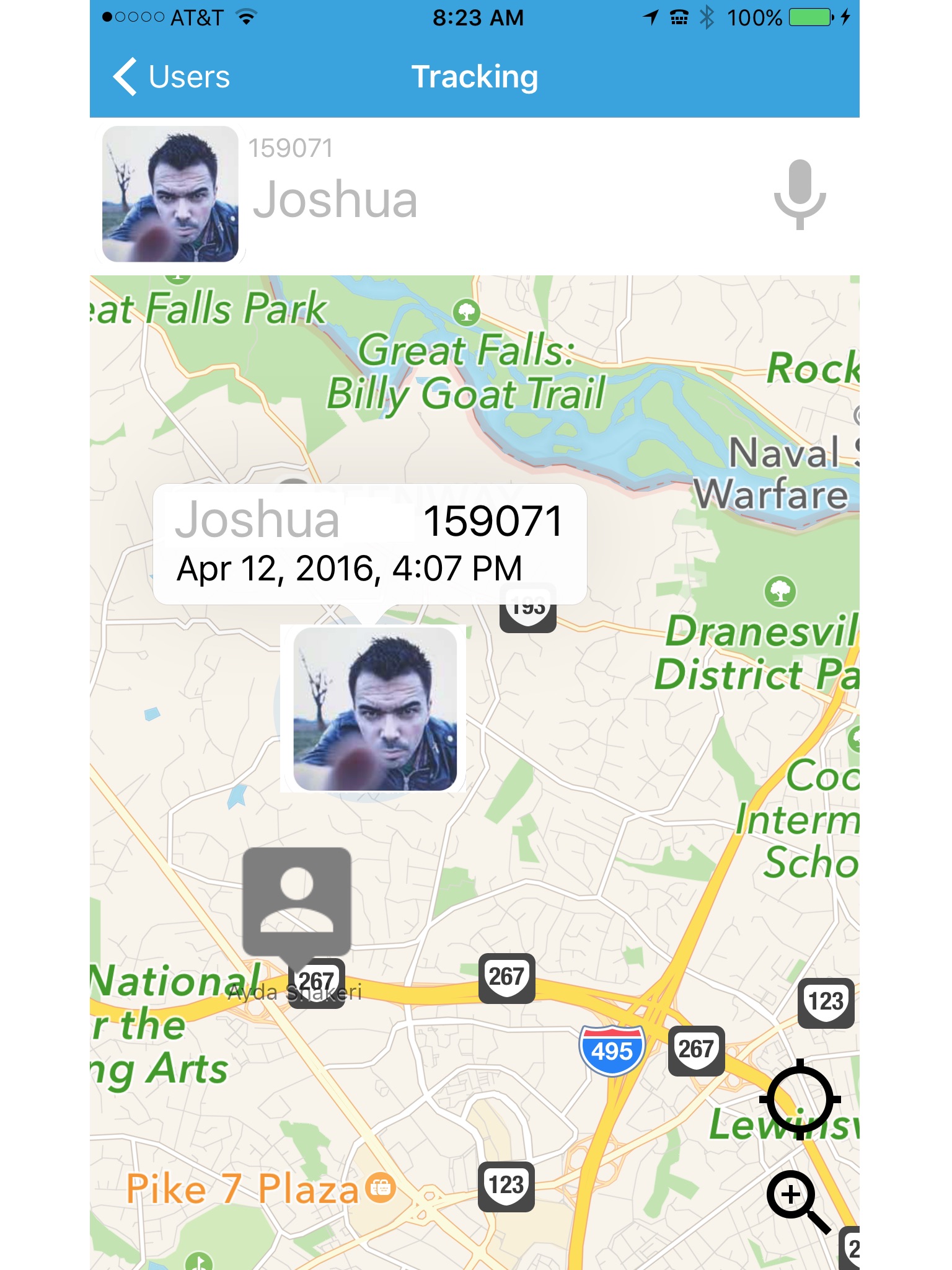Go back to the Users list
The image size is (952, 1270).
[x=172, y=78]
